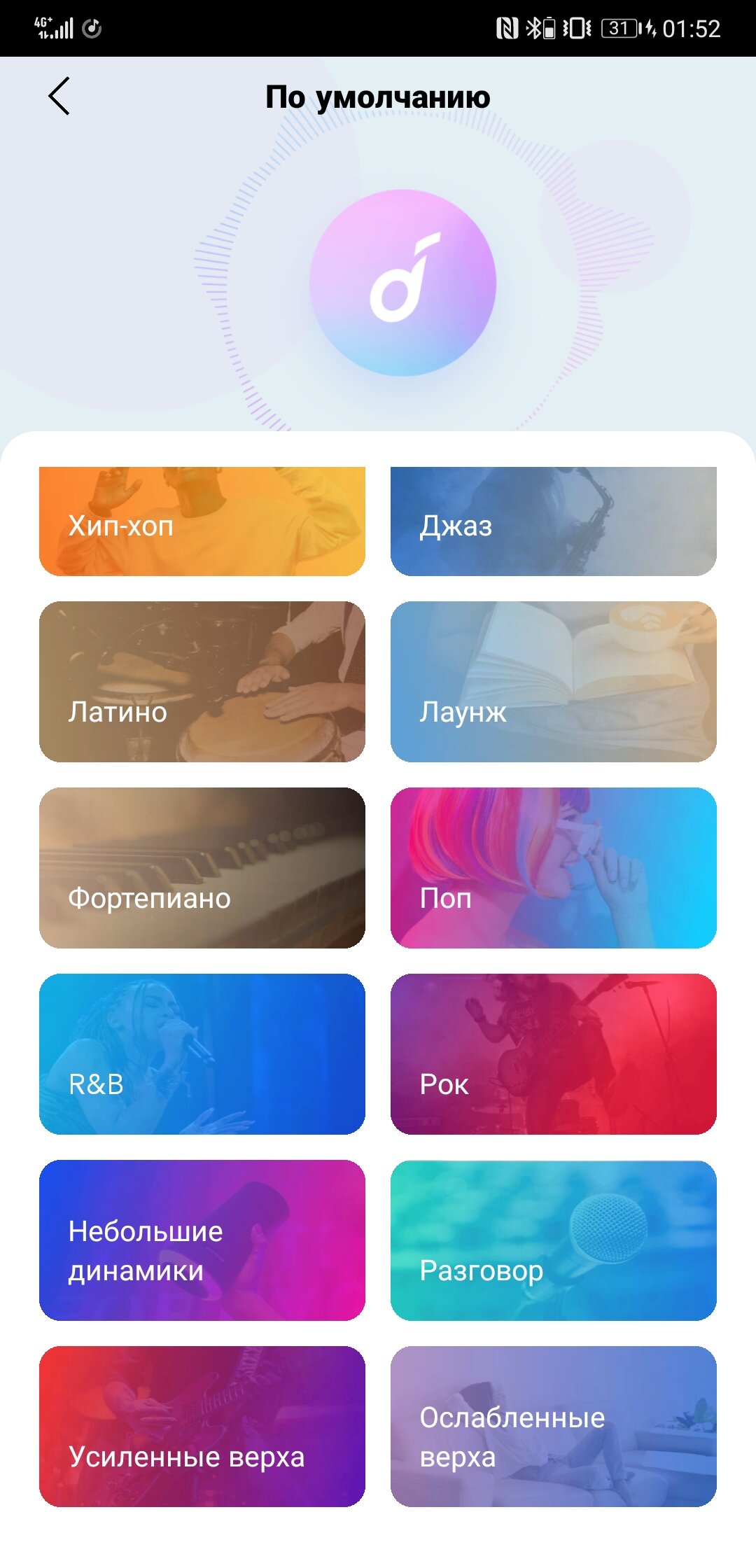The width and height of the screenshot is (756, 1568).
Task: Pick the Разговор preset card
Action: tap(554, 1240)
